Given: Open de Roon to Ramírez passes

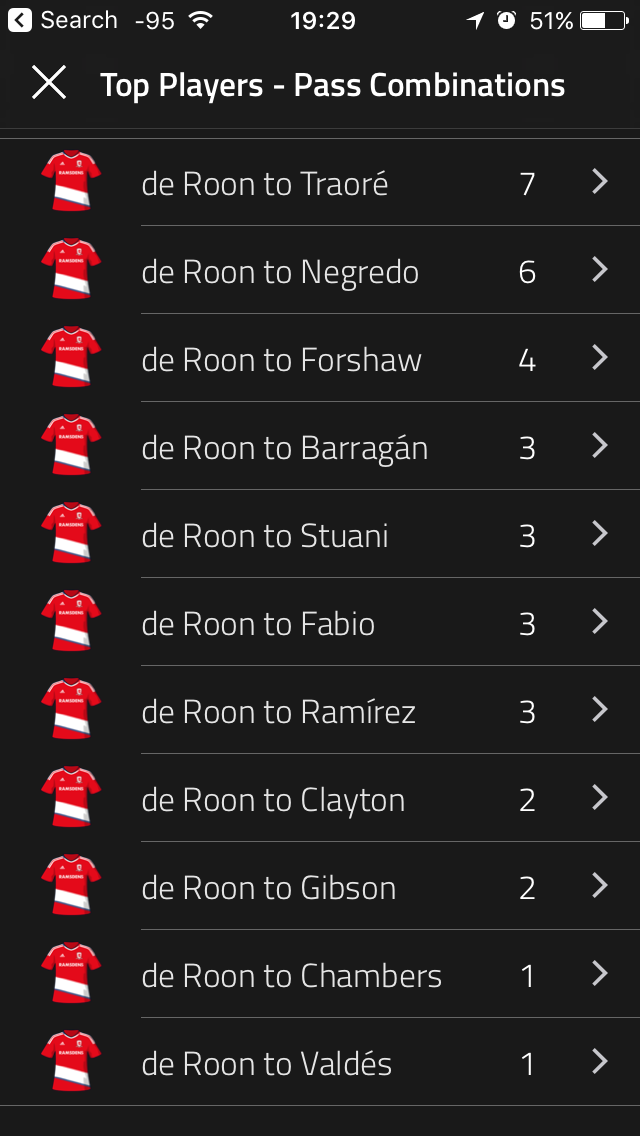Looking at the screenshot, I should [320, 710].
